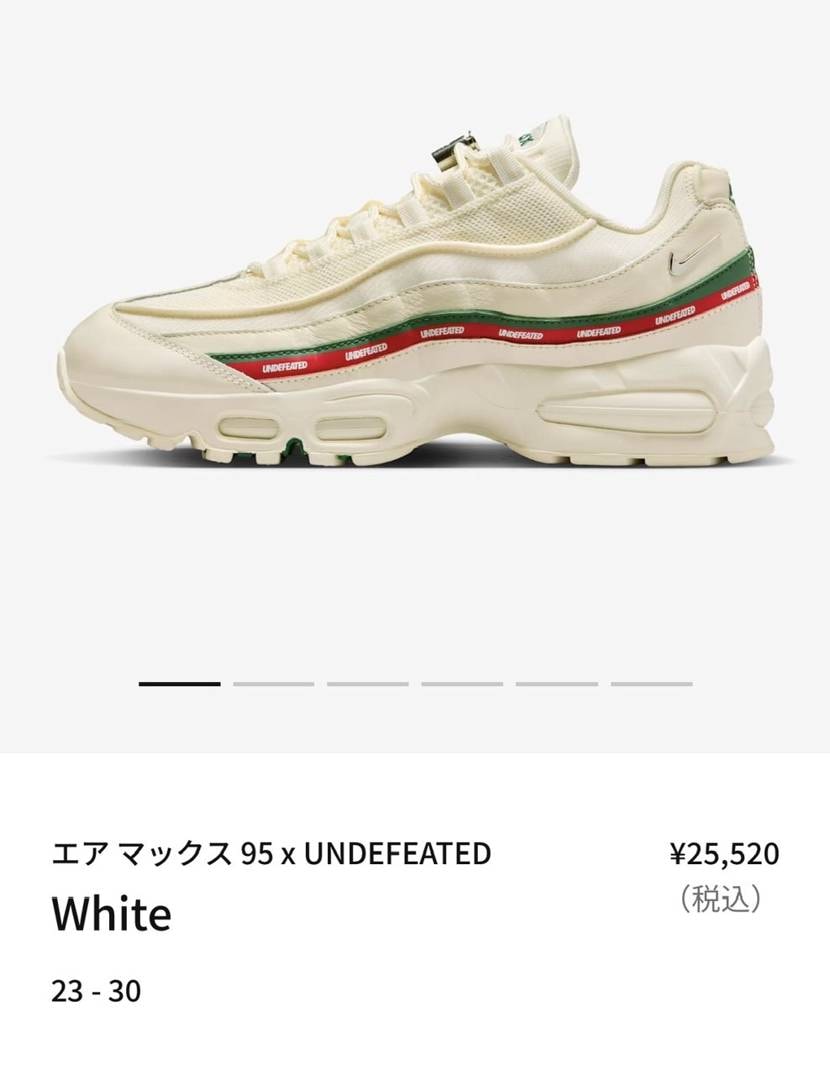Jump to the second image indicator
This screenshot has width=830, height=1075.
click(273, 684)
